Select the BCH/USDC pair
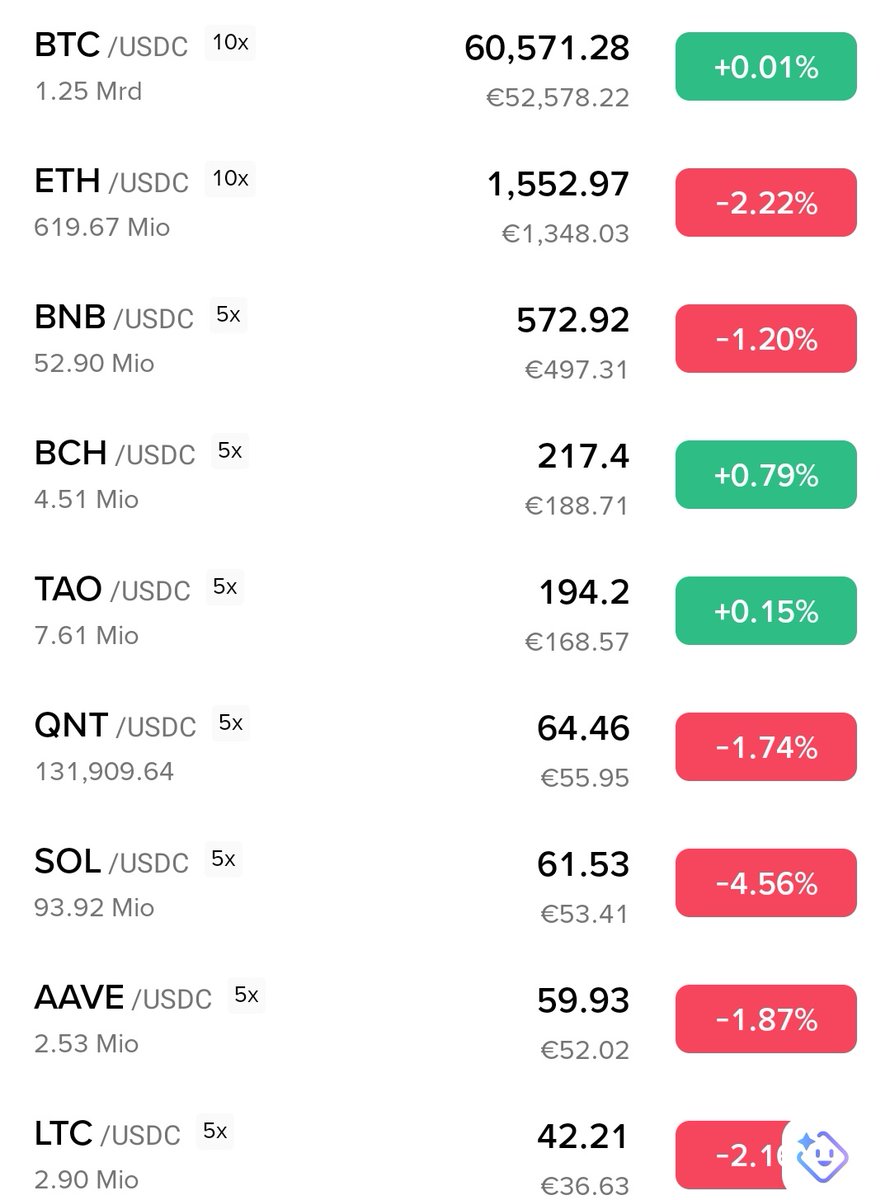The image size is (890, 1200). [x=445, y=476]
